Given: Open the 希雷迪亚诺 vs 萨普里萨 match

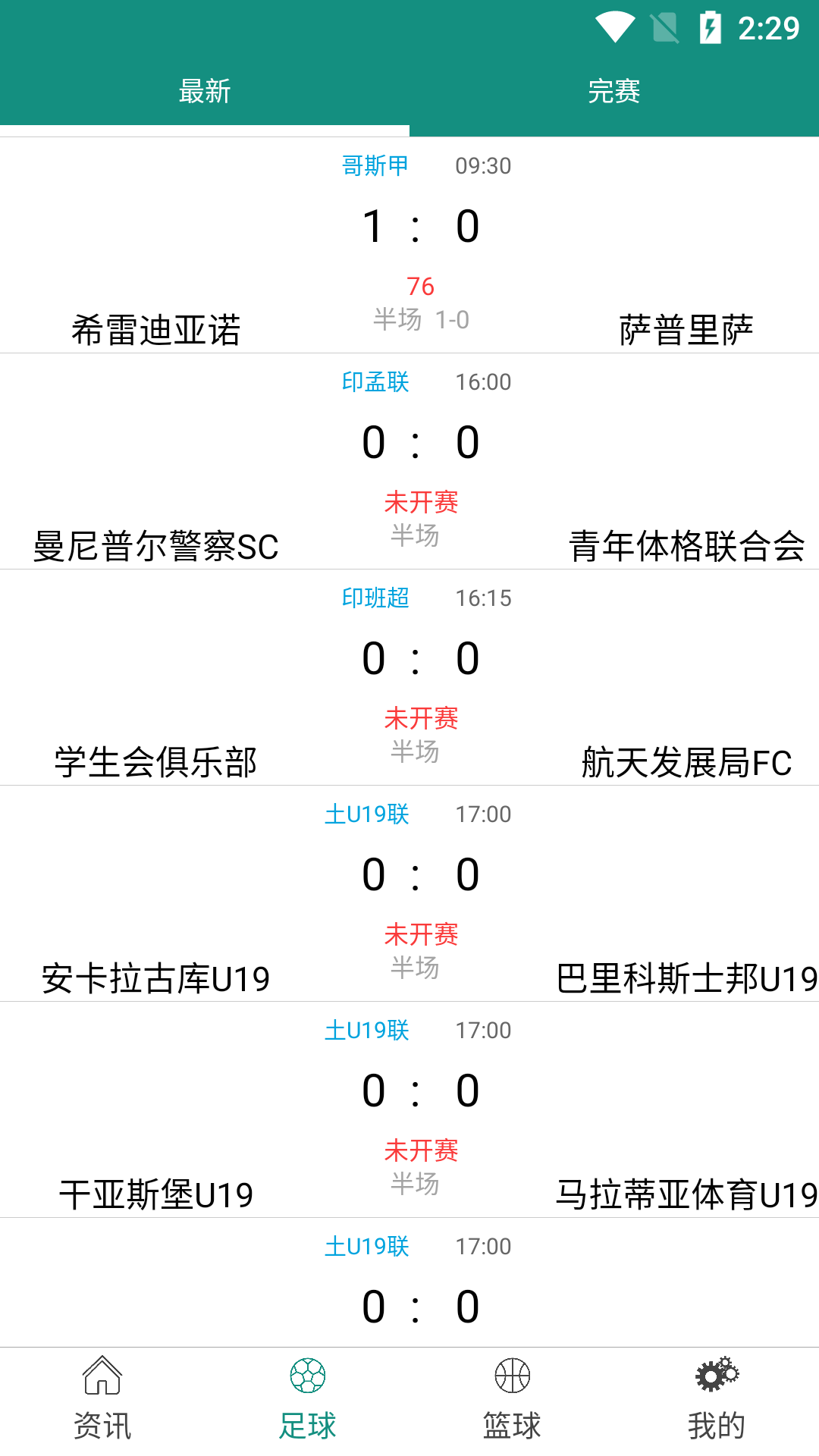Looking at the screenshot, I should point(409,246).
